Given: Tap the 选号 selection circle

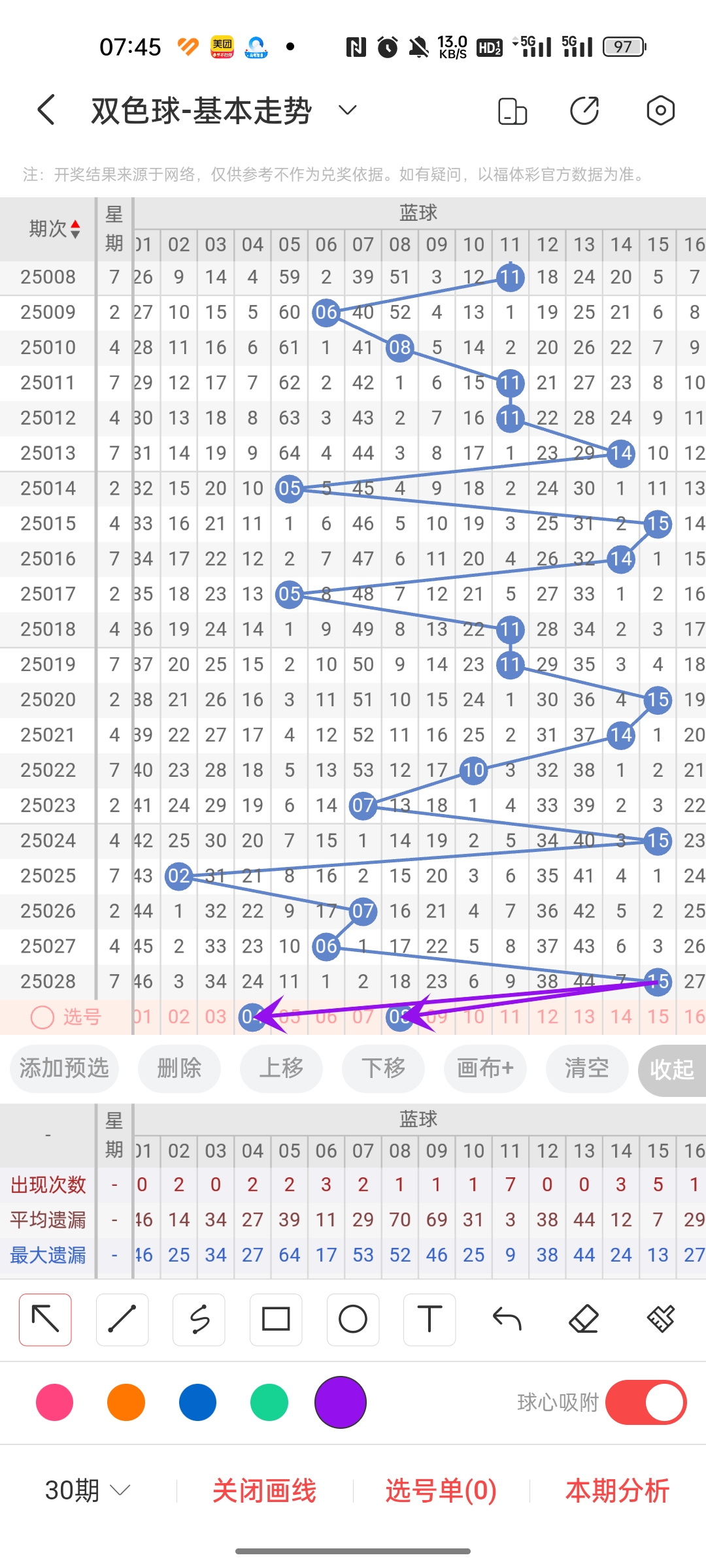Looking at the screenshot, I should tap(41, 1017).
